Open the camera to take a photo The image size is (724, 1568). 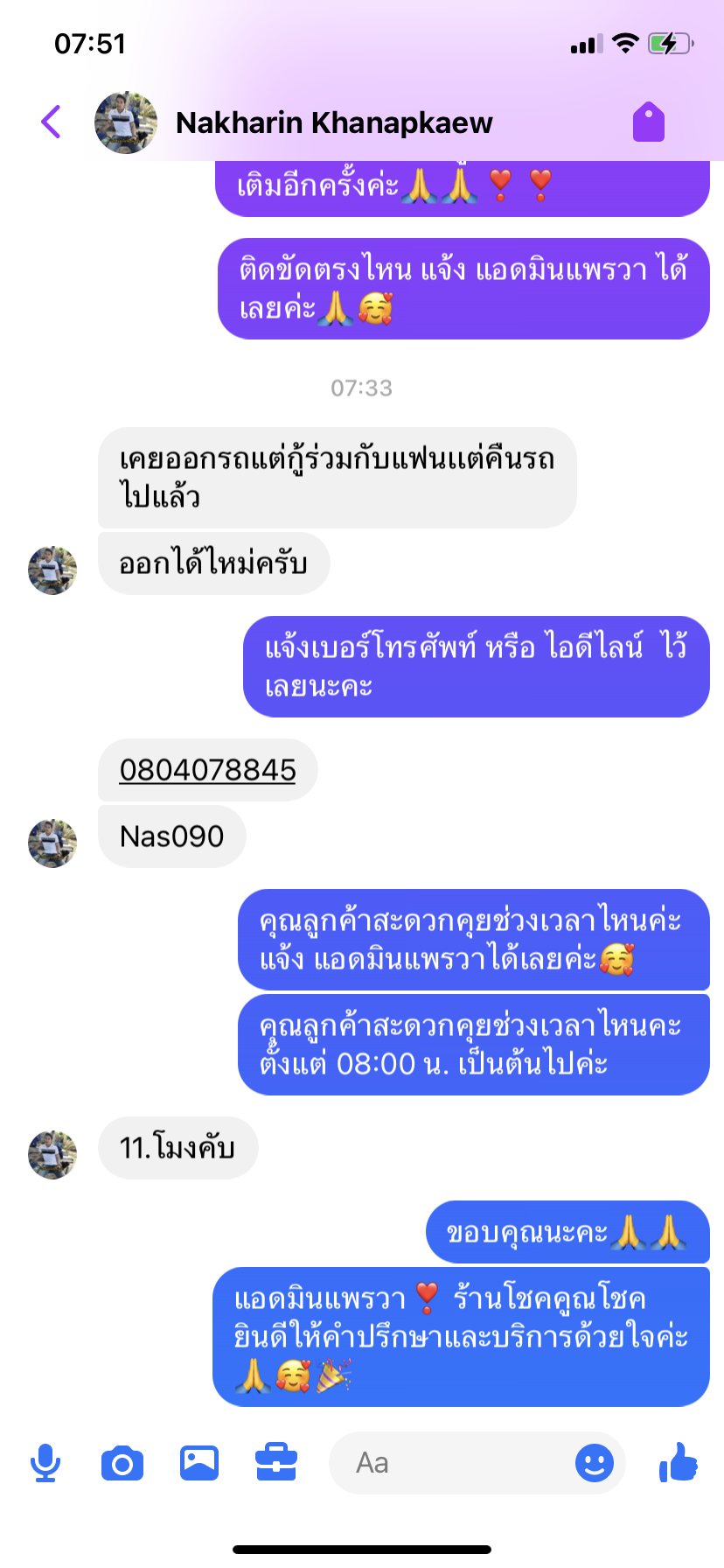pyautogui.click(x=122, y=1463)
